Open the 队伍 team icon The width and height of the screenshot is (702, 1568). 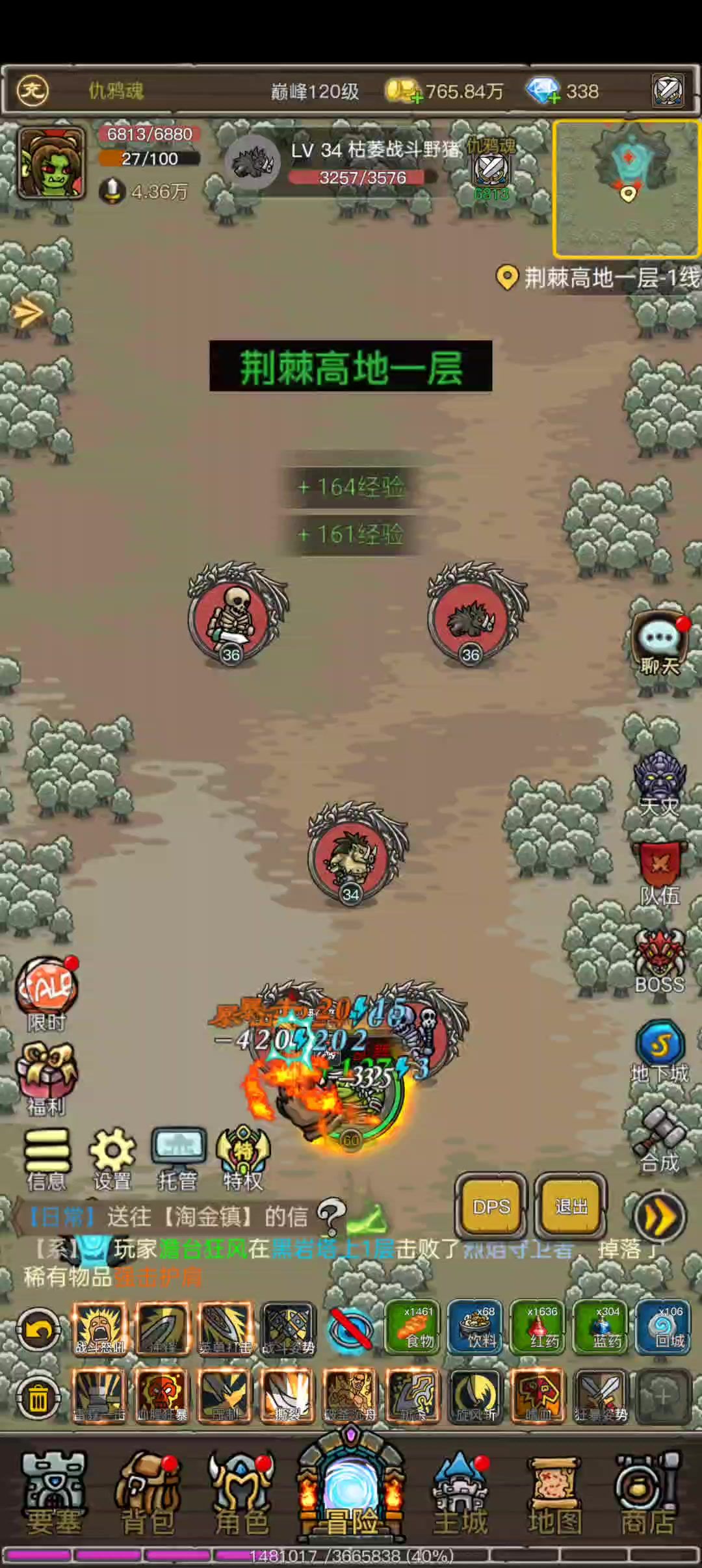click(660, 873)
